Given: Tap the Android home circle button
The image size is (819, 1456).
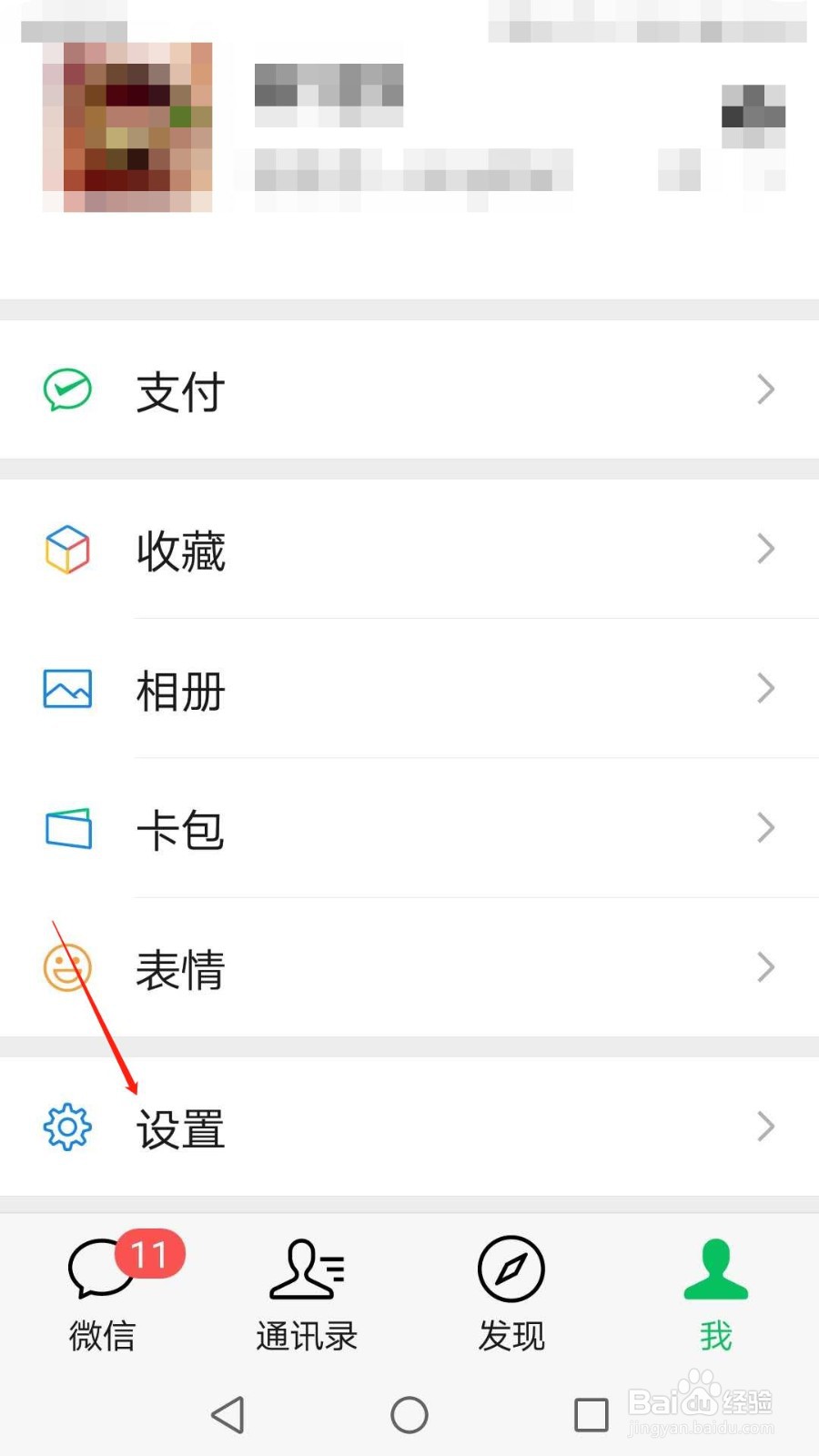Looking at the screenshot, I should click(409, 1414).
